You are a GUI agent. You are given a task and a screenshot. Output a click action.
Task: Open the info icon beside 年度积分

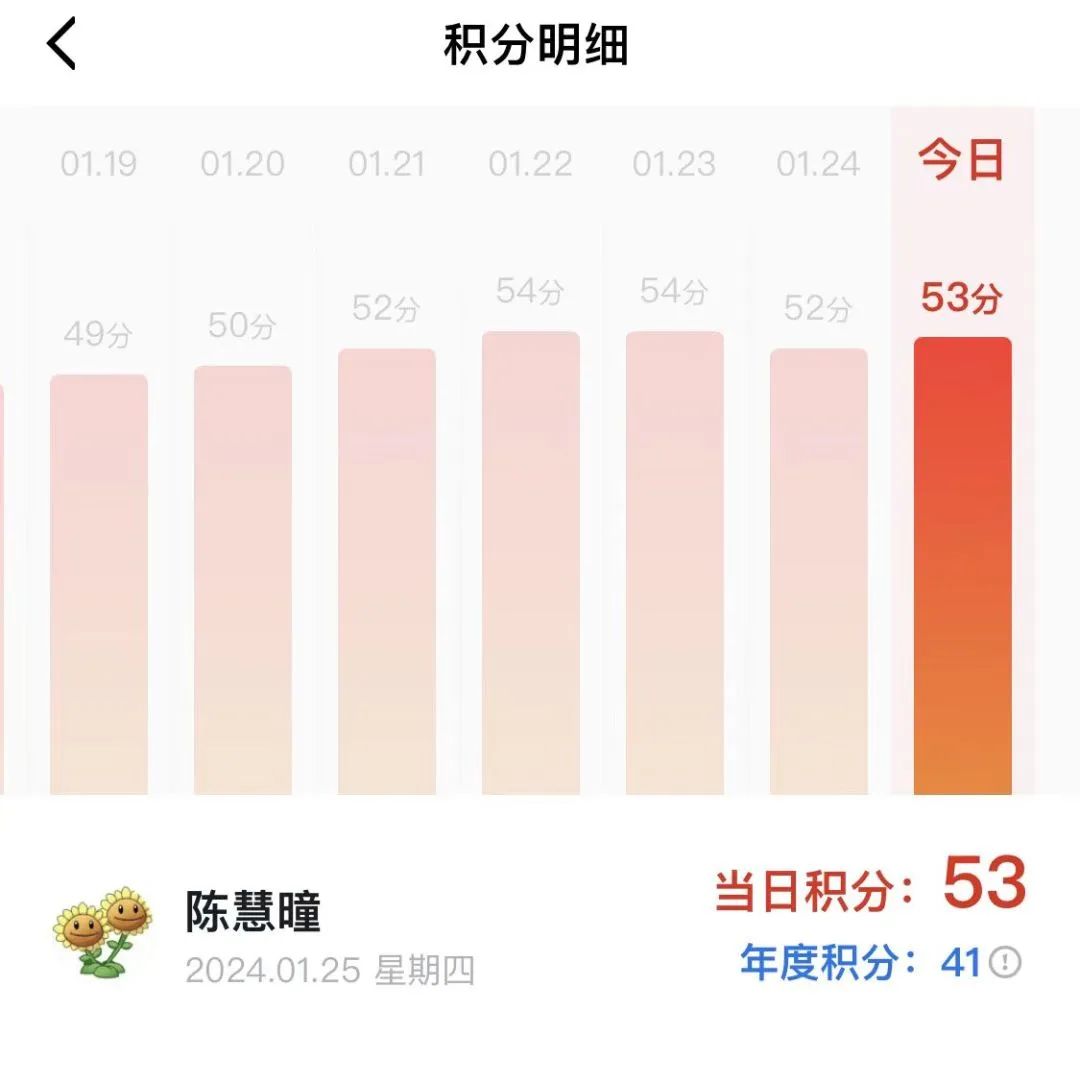pyautogui.click(x=1005, y=963)
